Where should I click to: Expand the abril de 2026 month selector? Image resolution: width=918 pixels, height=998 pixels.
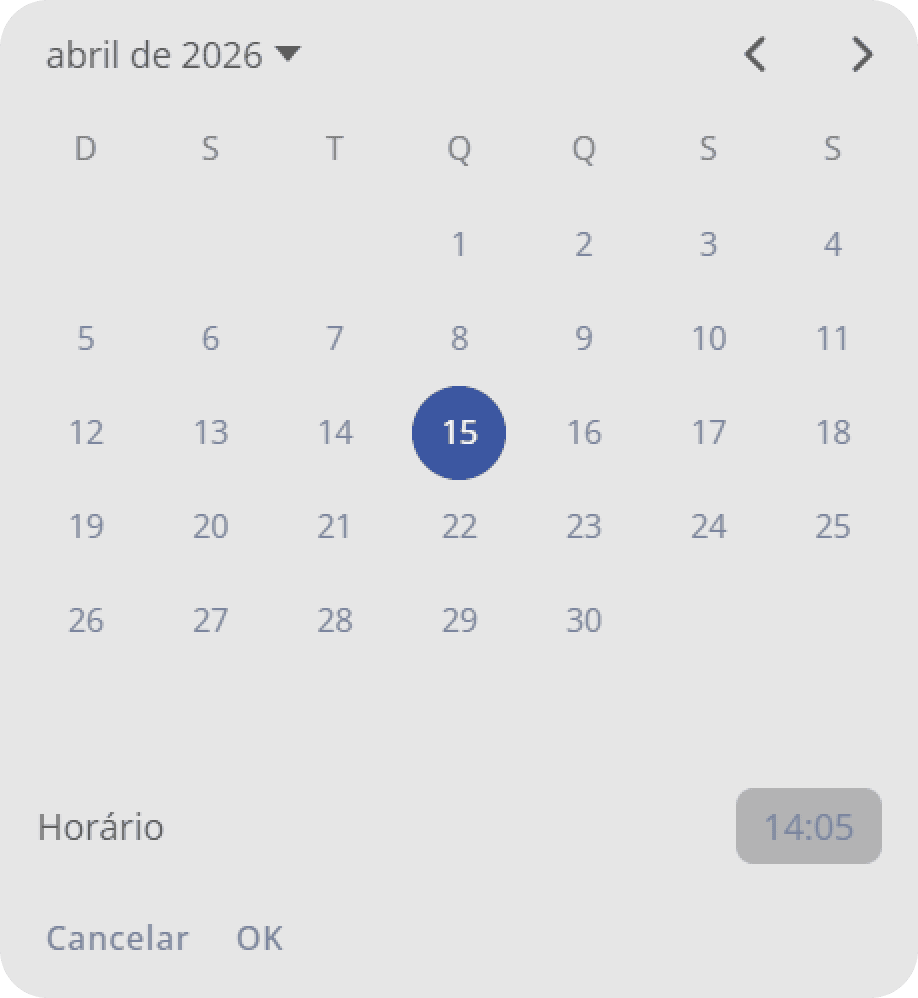click(172, 55)
